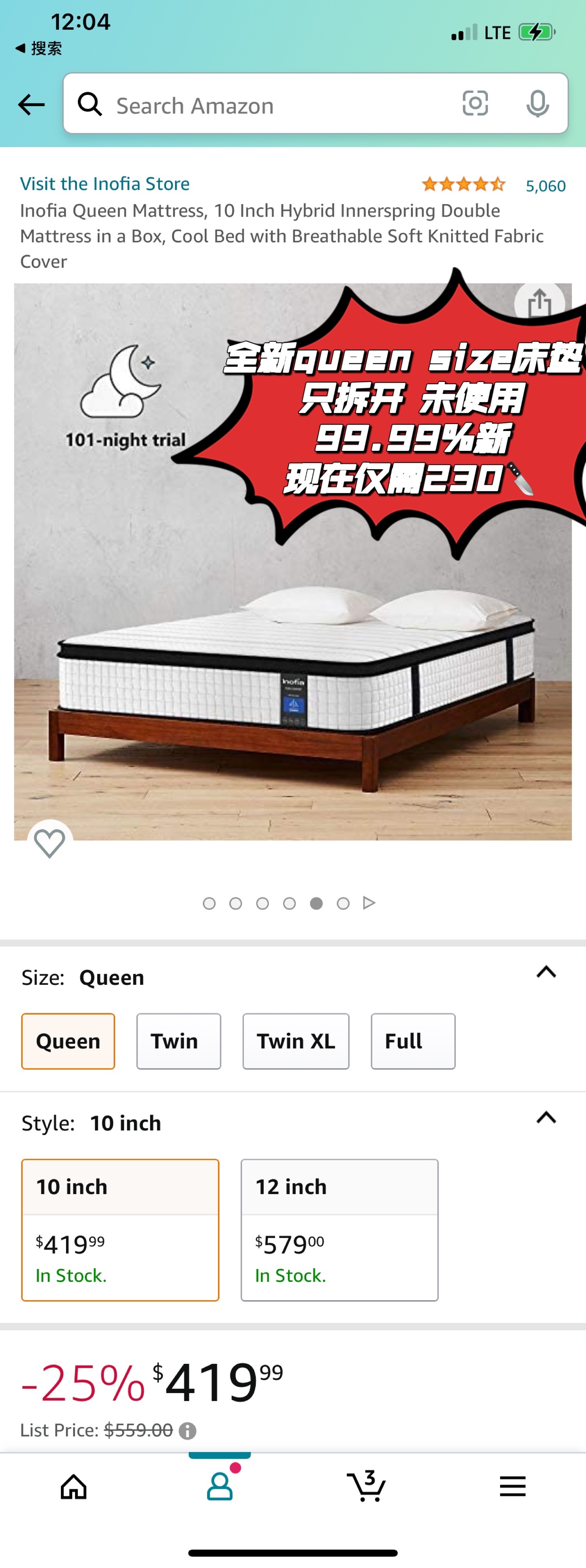Viewport: 586px width, 1568px height.
Task: Choose the Full size option
Action: coord(413,1041)
